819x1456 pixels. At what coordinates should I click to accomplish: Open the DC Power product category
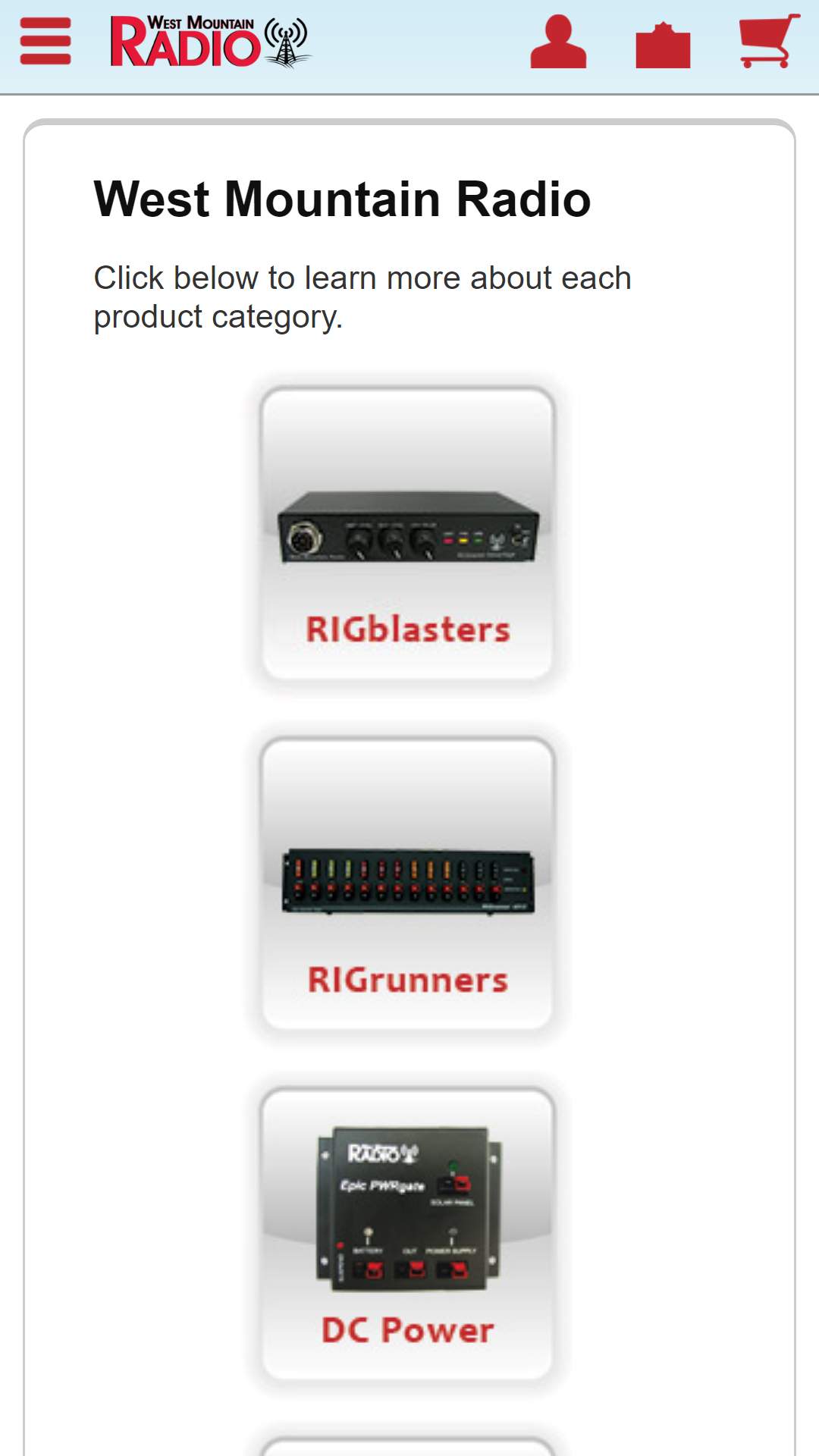[x=408, y=1235]
